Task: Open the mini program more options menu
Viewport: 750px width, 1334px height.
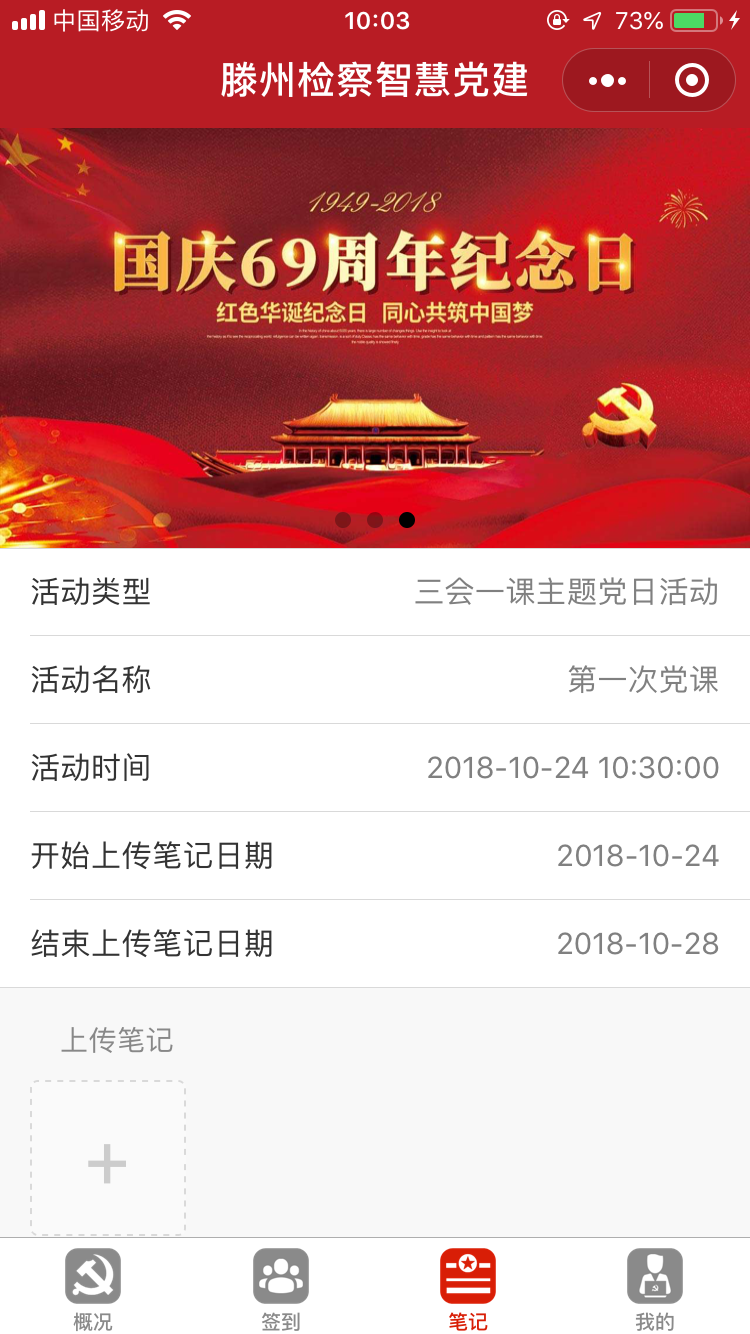Action: (x=607, y=81)
